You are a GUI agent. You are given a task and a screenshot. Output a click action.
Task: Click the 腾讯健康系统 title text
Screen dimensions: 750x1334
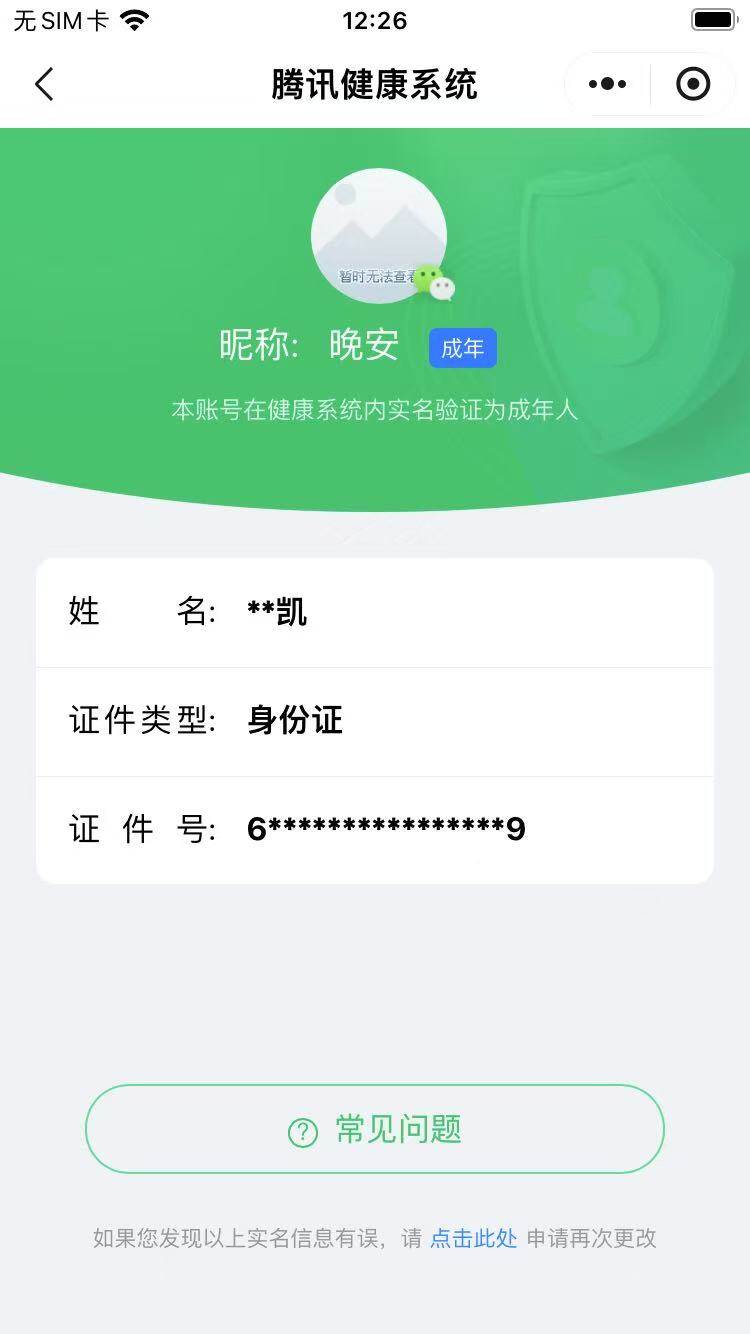tap(375, 85)
